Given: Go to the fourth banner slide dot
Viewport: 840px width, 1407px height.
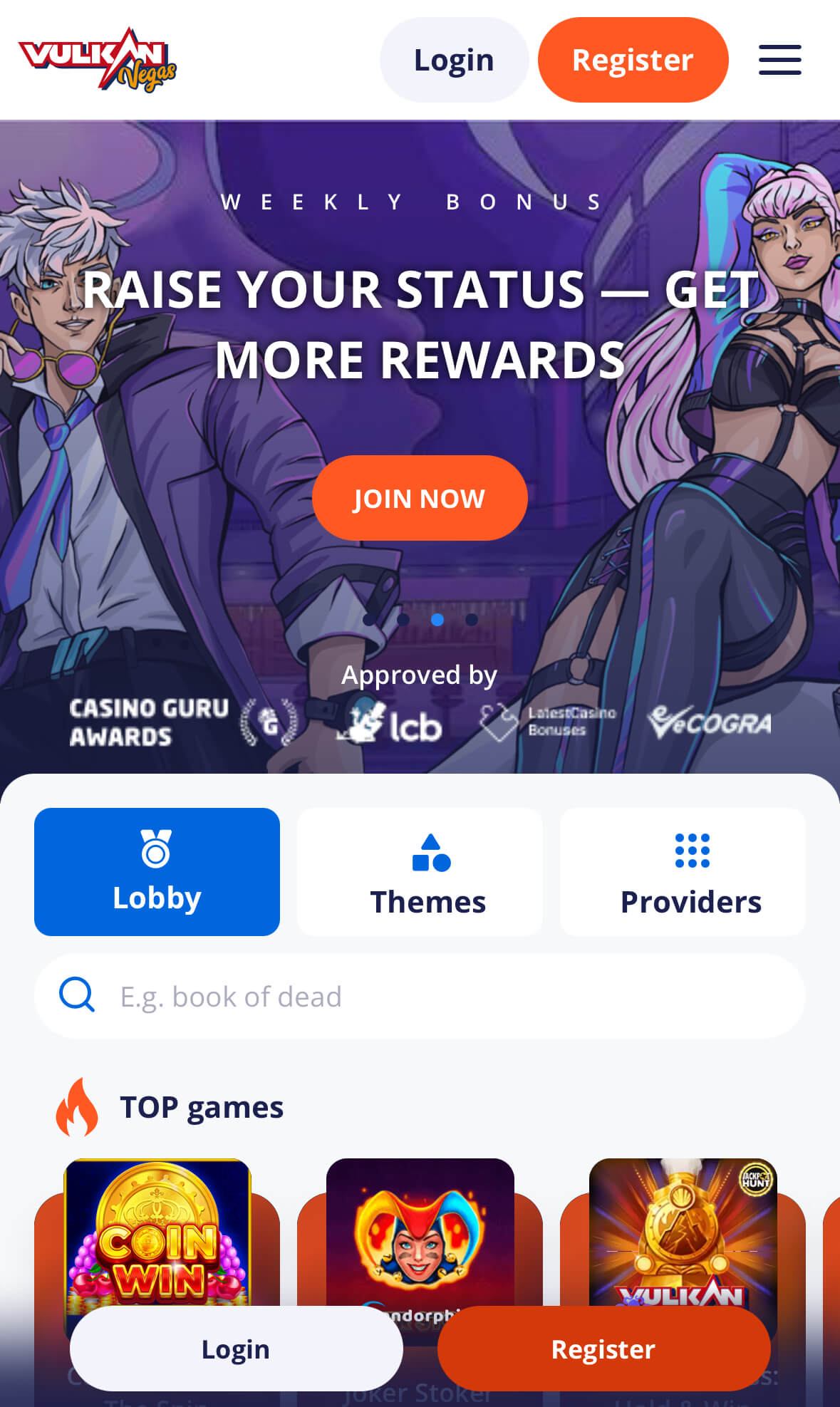Looking at the screenshot, I should coord(472,620).
